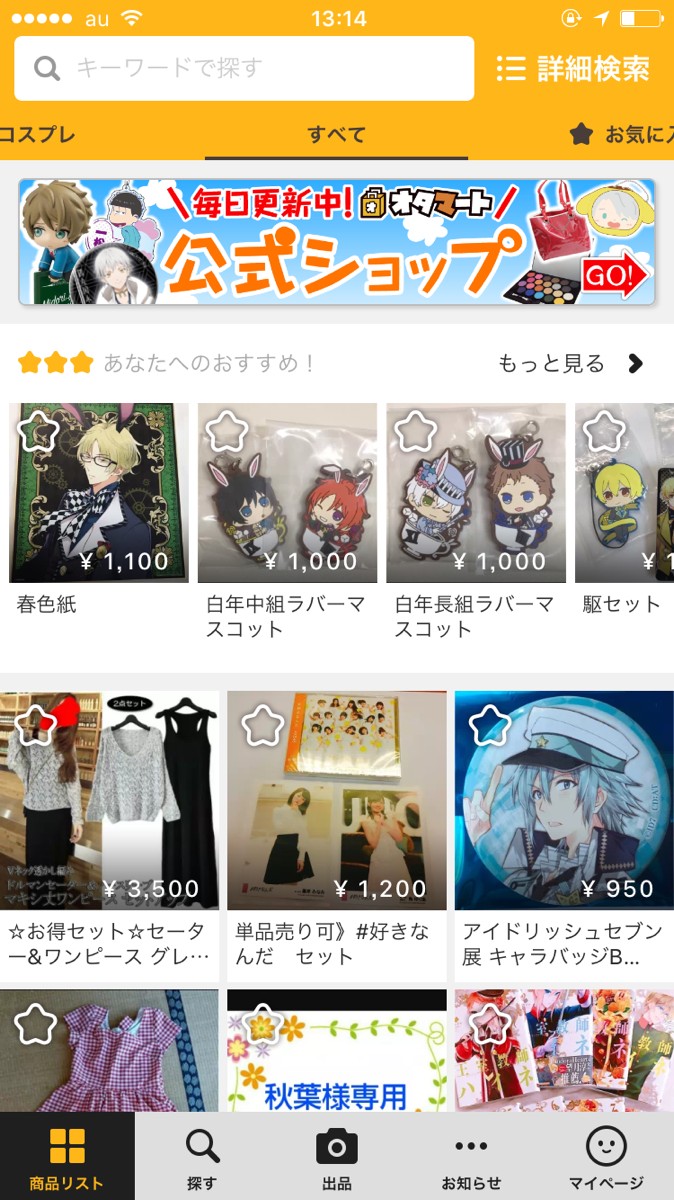Open the 公式ショップ banner
This screenshot has height=1200, width=674.
tap(336, 242)
